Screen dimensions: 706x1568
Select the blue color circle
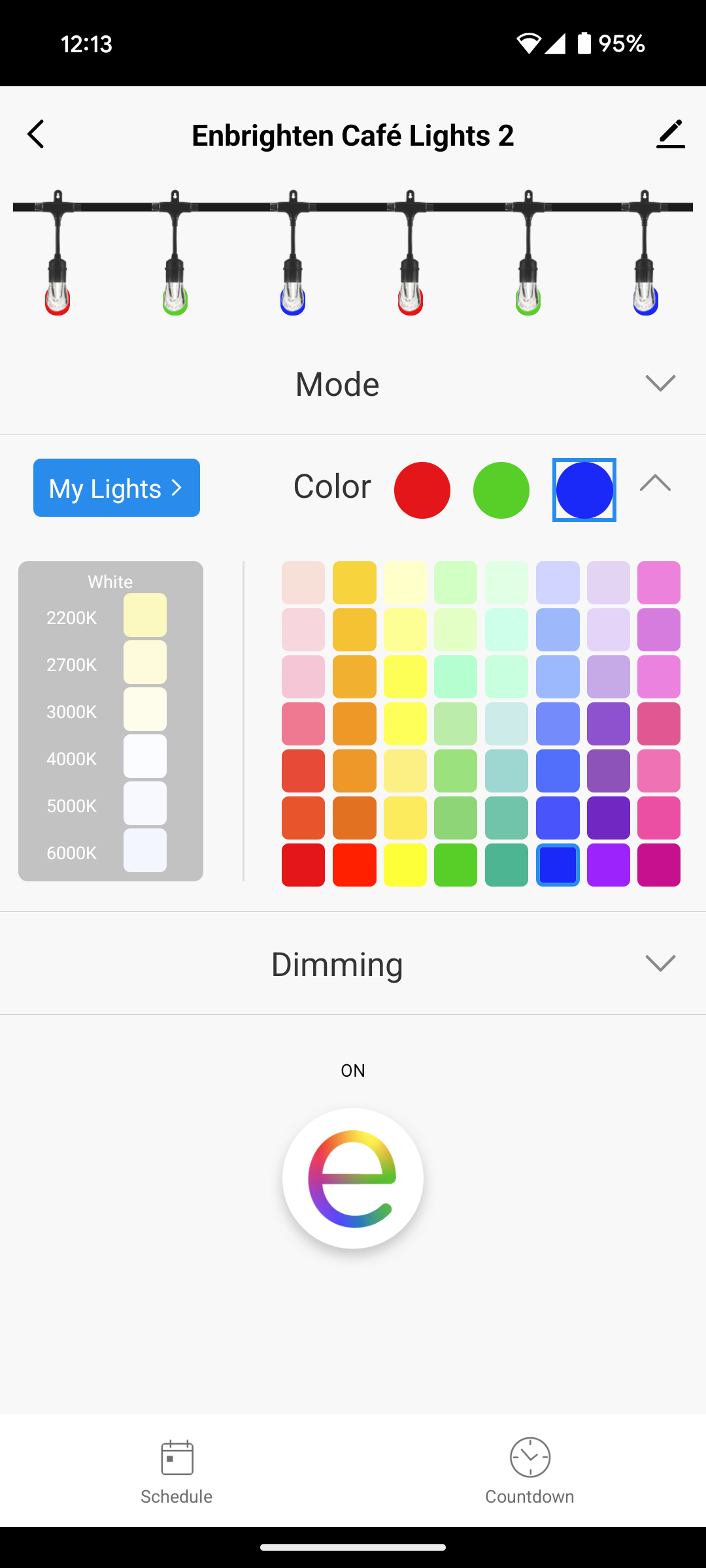click(x=584, y=490)
